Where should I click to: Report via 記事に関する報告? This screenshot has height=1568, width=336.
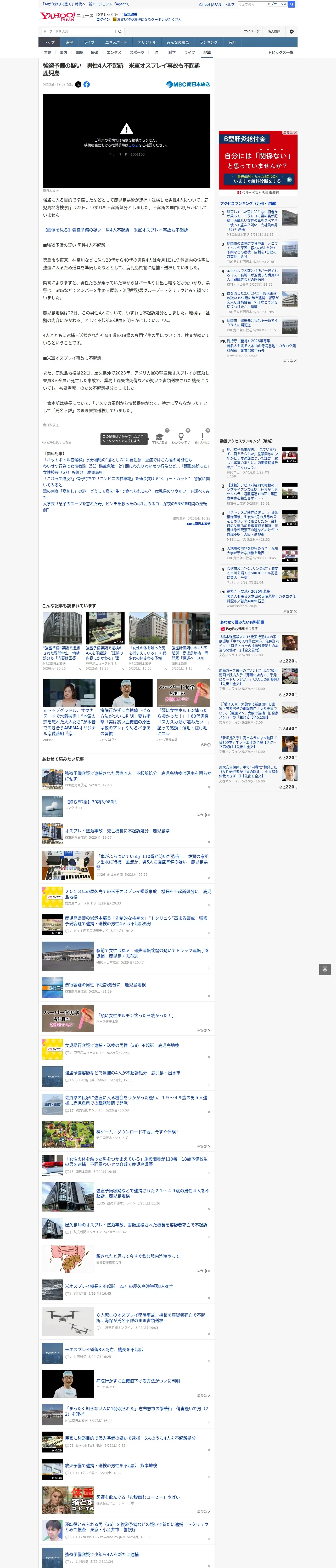pos(57,442)
